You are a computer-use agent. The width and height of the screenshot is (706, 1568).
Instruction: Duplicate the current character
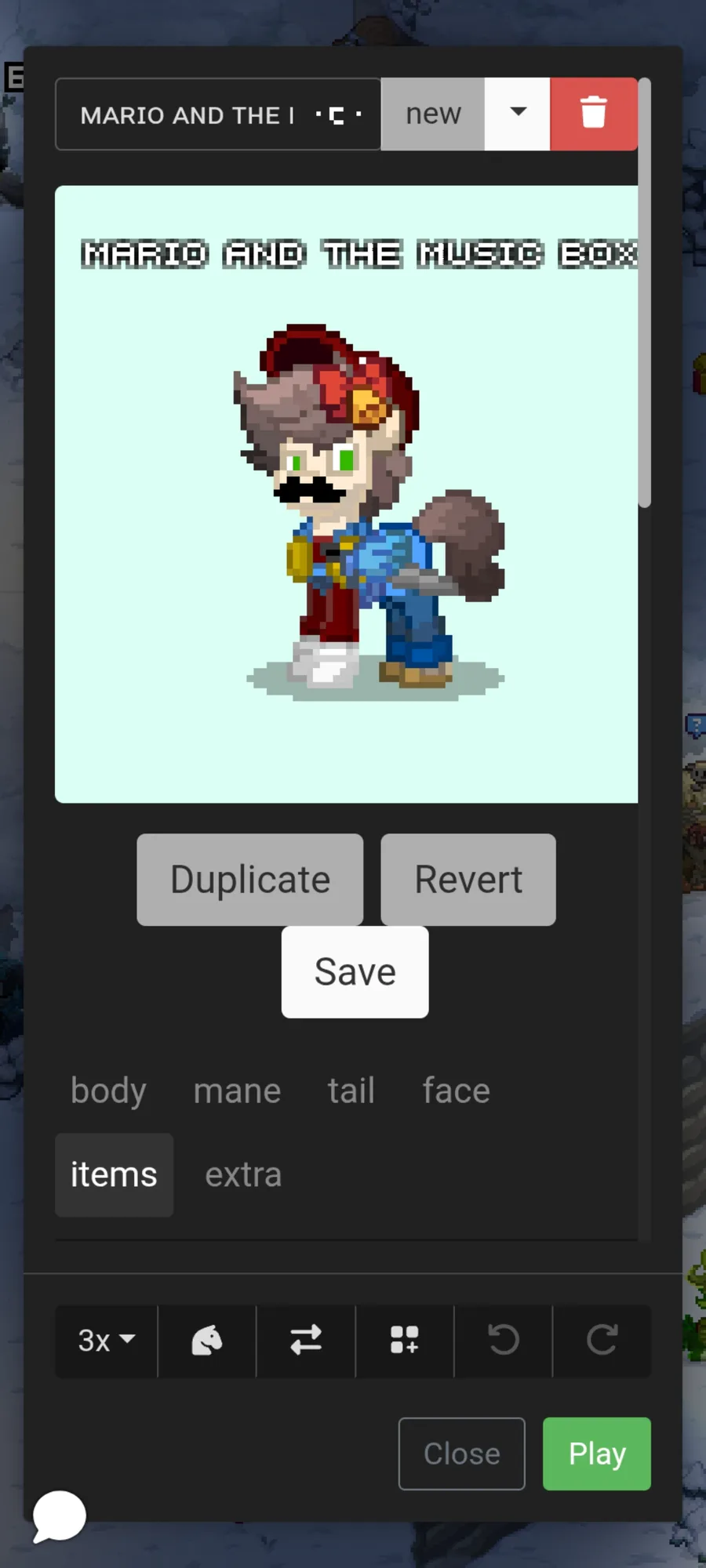(x=250, y=880)
